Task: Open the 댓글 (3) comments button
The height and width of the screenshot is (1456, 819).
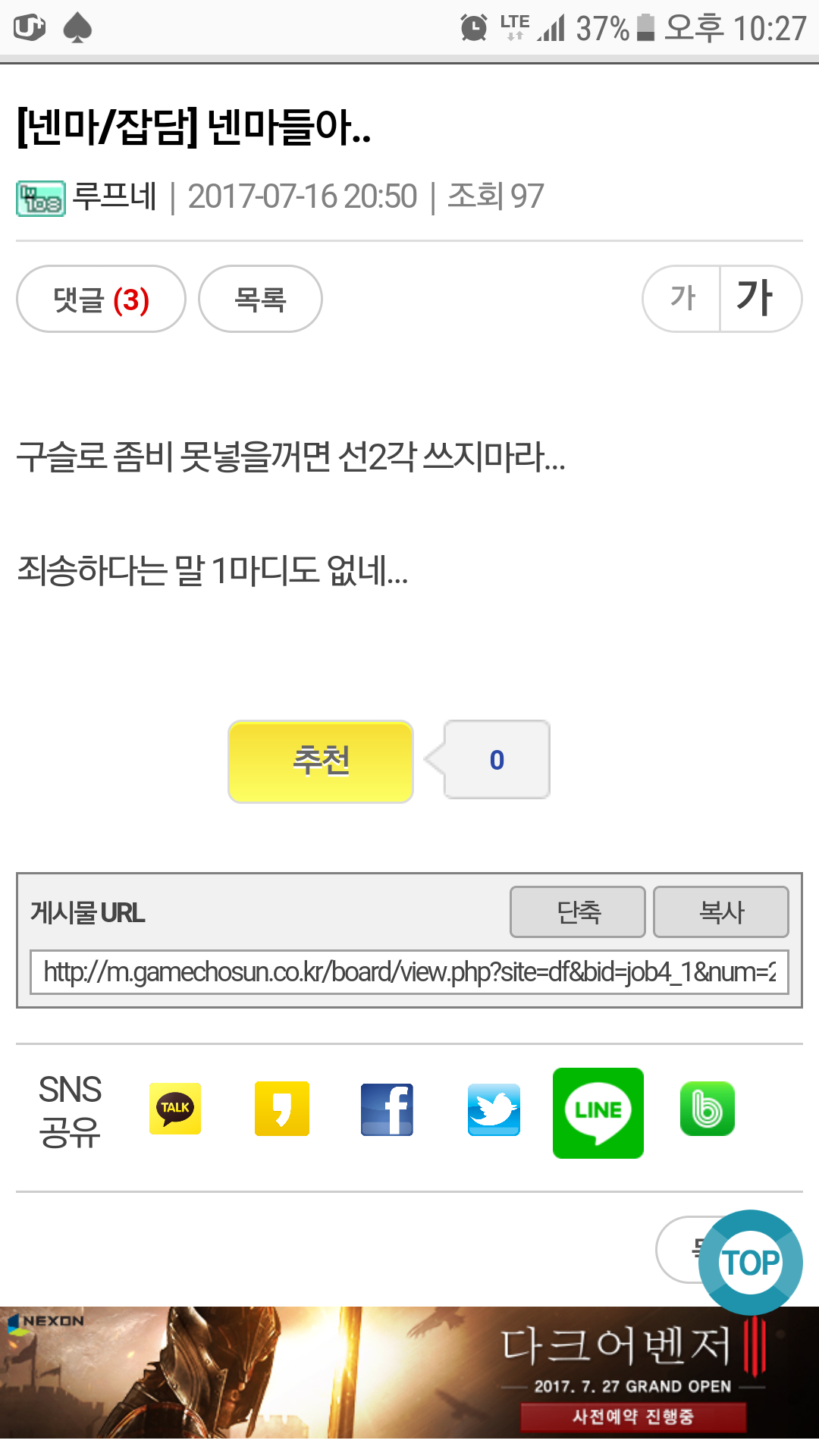Action: (x=101, y=299)
